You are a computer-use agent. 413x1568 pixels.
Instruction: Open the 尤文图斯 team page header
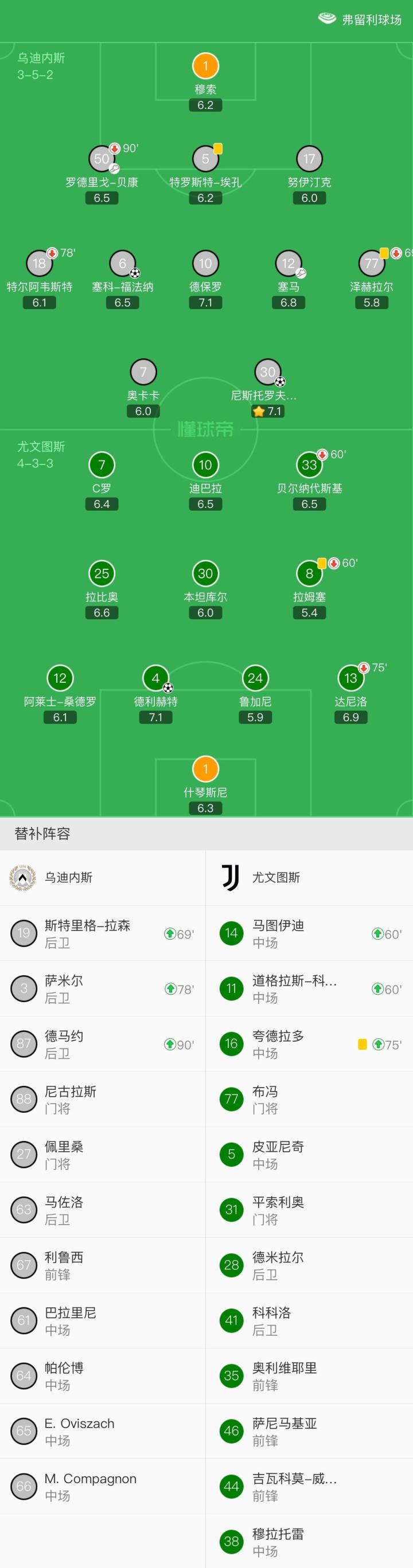[x=309, y=877]
